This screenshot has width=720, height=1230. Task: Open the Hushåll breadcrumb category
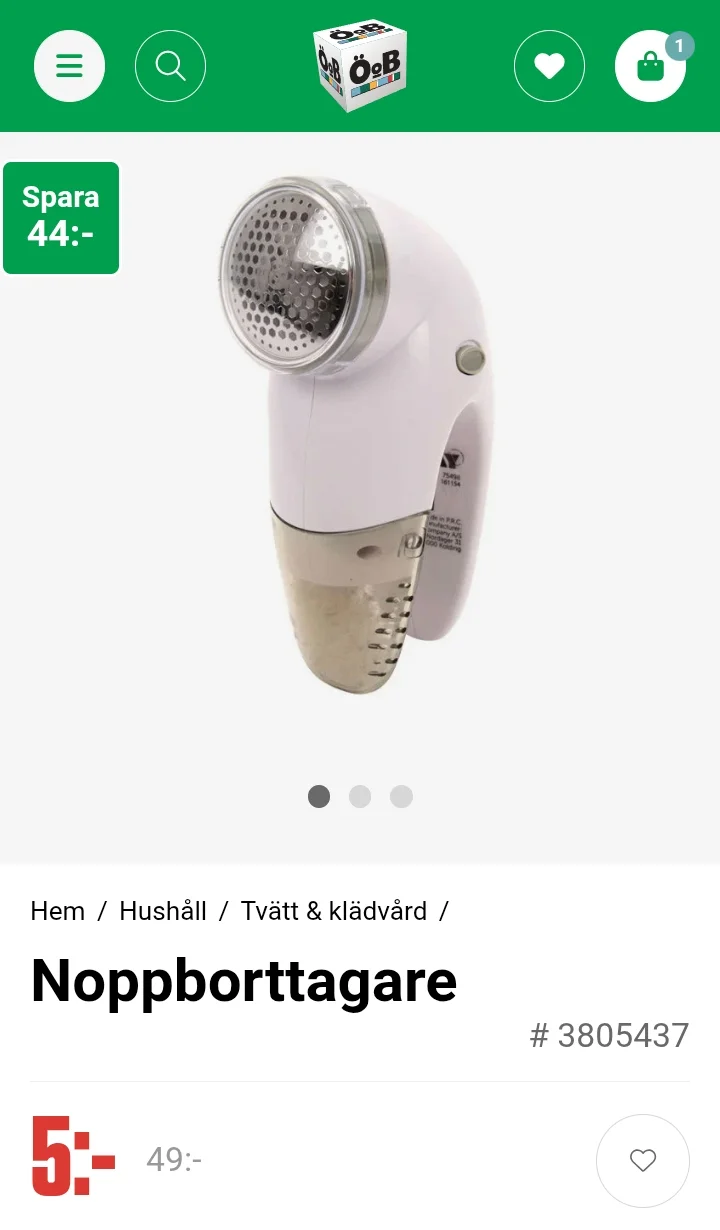click(x=163, y=911)
